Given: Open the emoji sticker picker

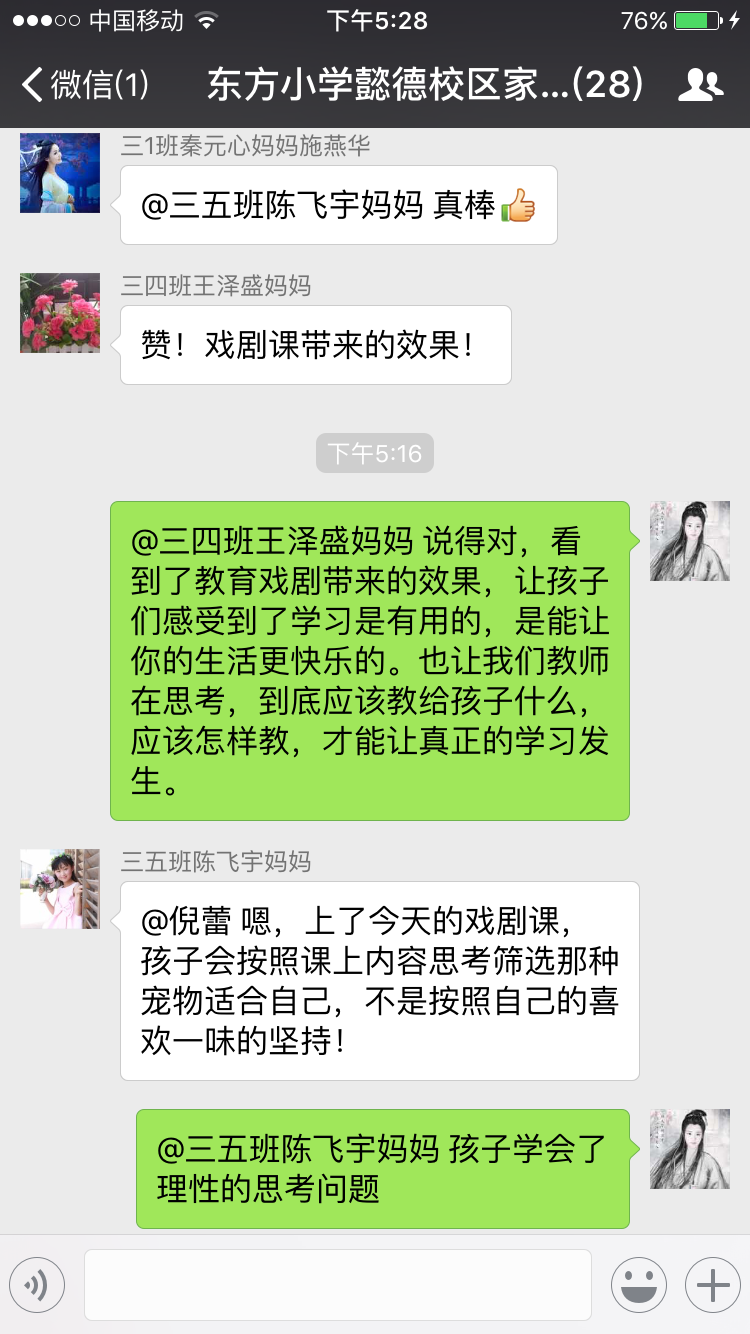Looking at the screenshot, I should coord(638,1285).
